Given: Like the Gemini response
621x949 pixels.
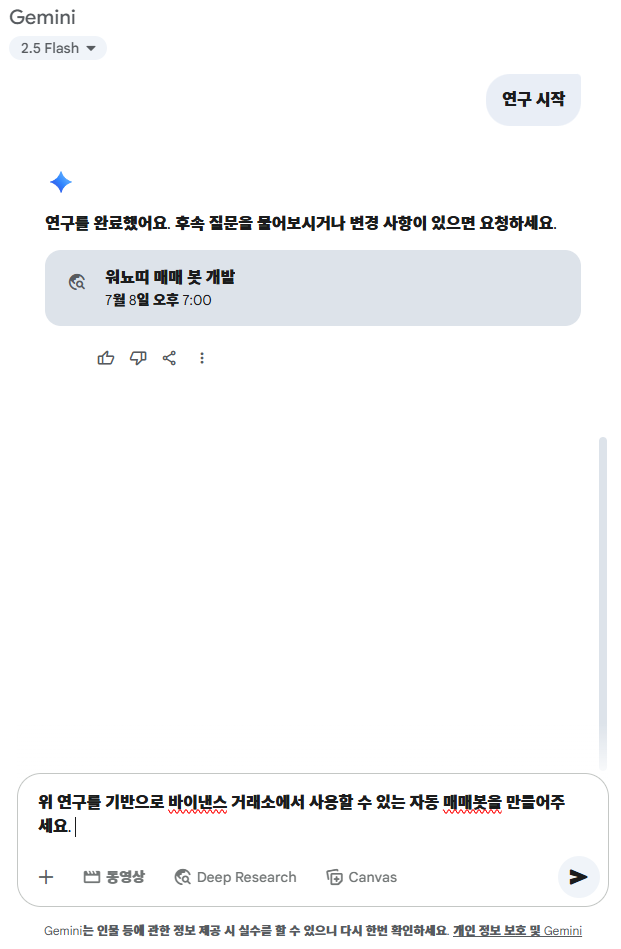Looking at the screenshot, I should coord(106,358).
